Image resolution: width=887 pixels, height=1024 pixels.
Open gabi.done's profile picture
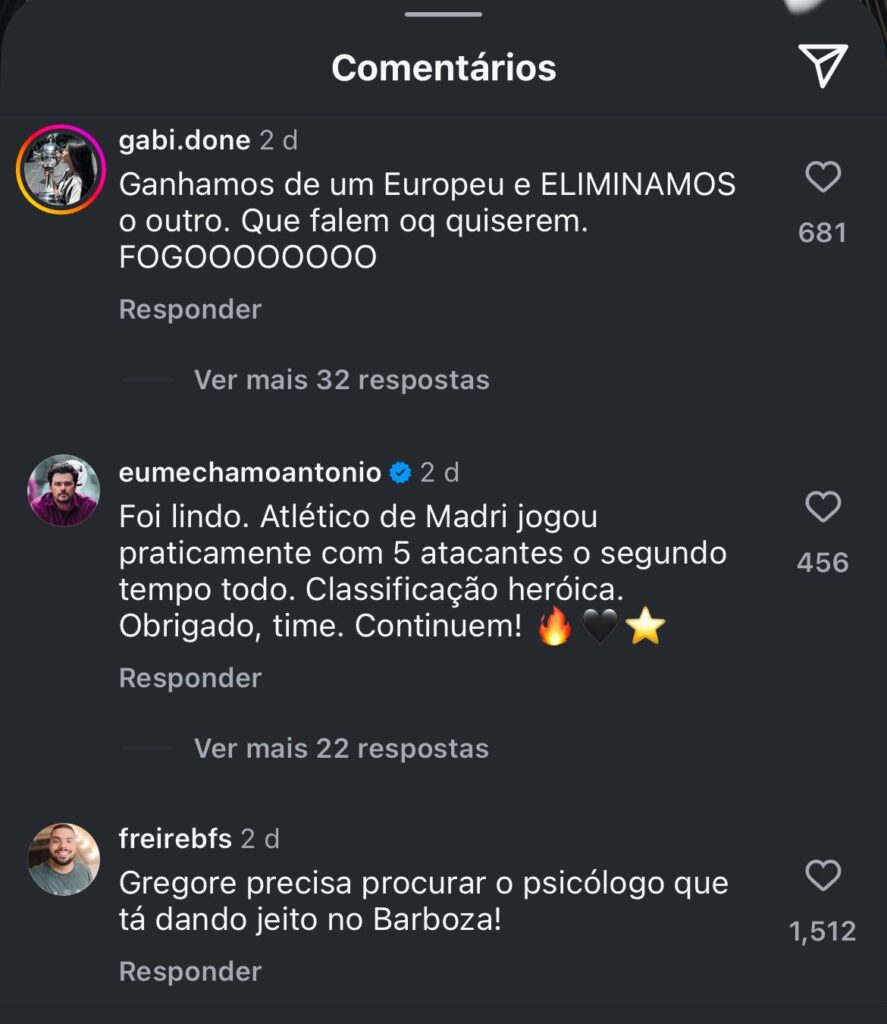coord(62,170)
